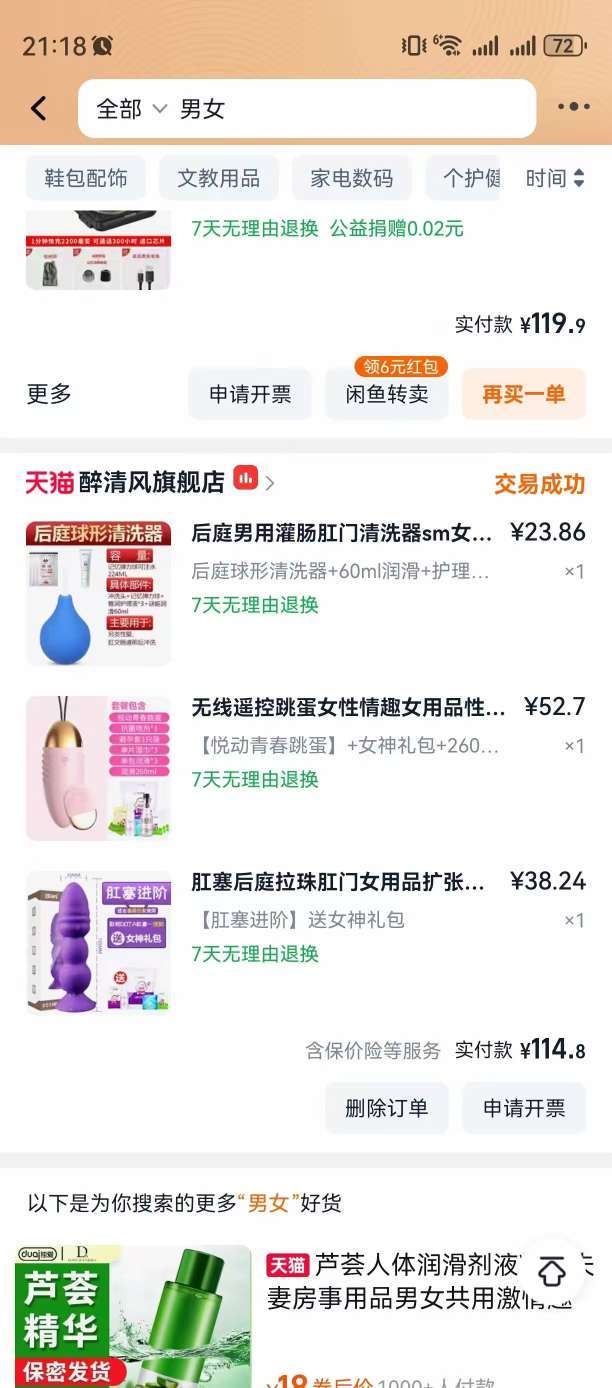612x1388 pixels.
Task: Open the three-dot overflow menu
Action: [x=574, y=108]
